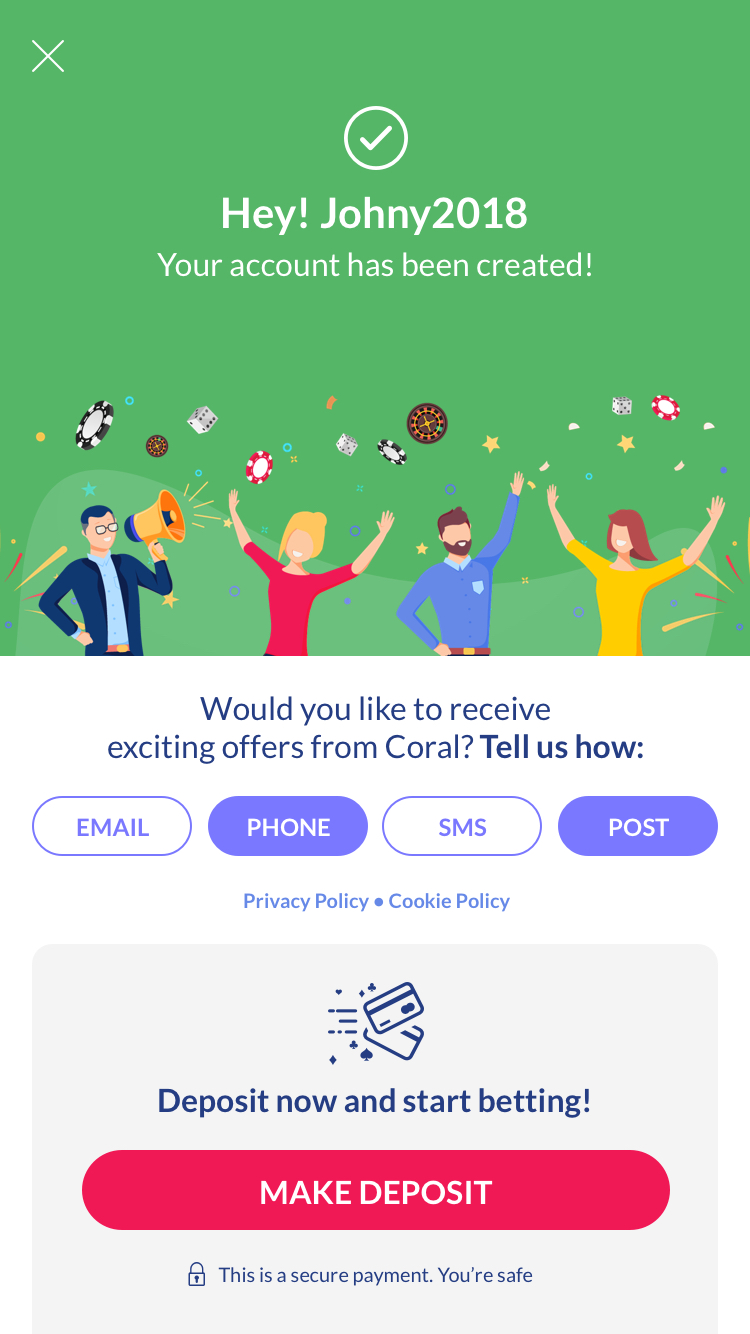Viewport: 750px width, 1334px height.
Task: Open the Cookie Policy link
Action: tap(449, 901)
